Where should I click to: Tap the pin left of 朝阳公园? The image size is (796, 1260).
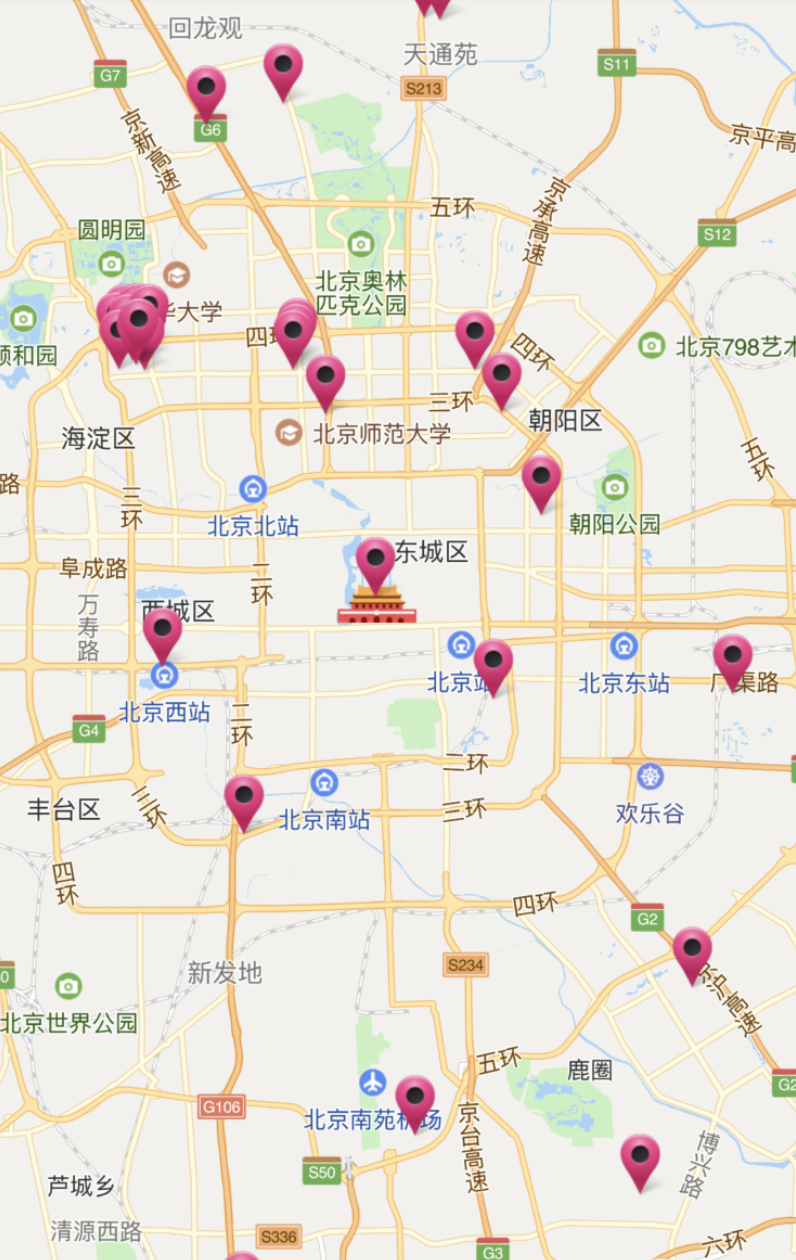[541, 478]
